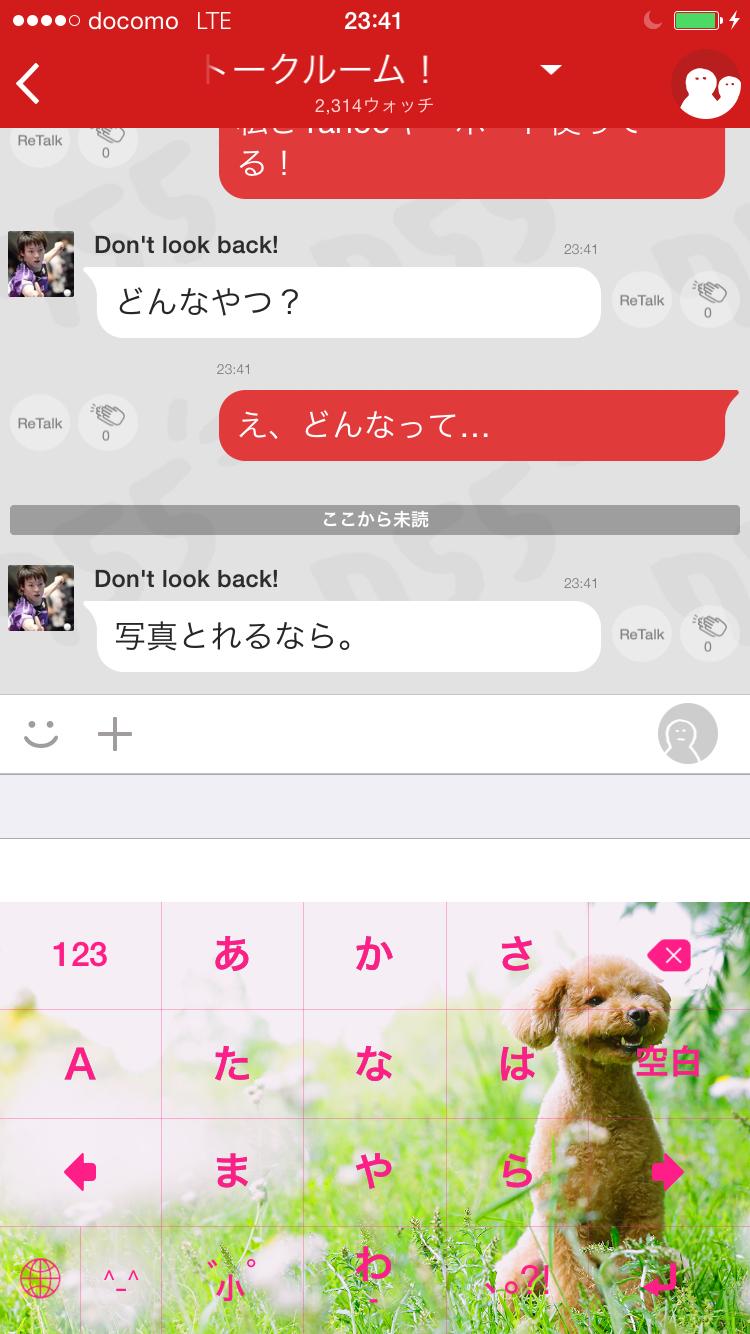Tap the 空白 space key

(x=668, y=1063)
